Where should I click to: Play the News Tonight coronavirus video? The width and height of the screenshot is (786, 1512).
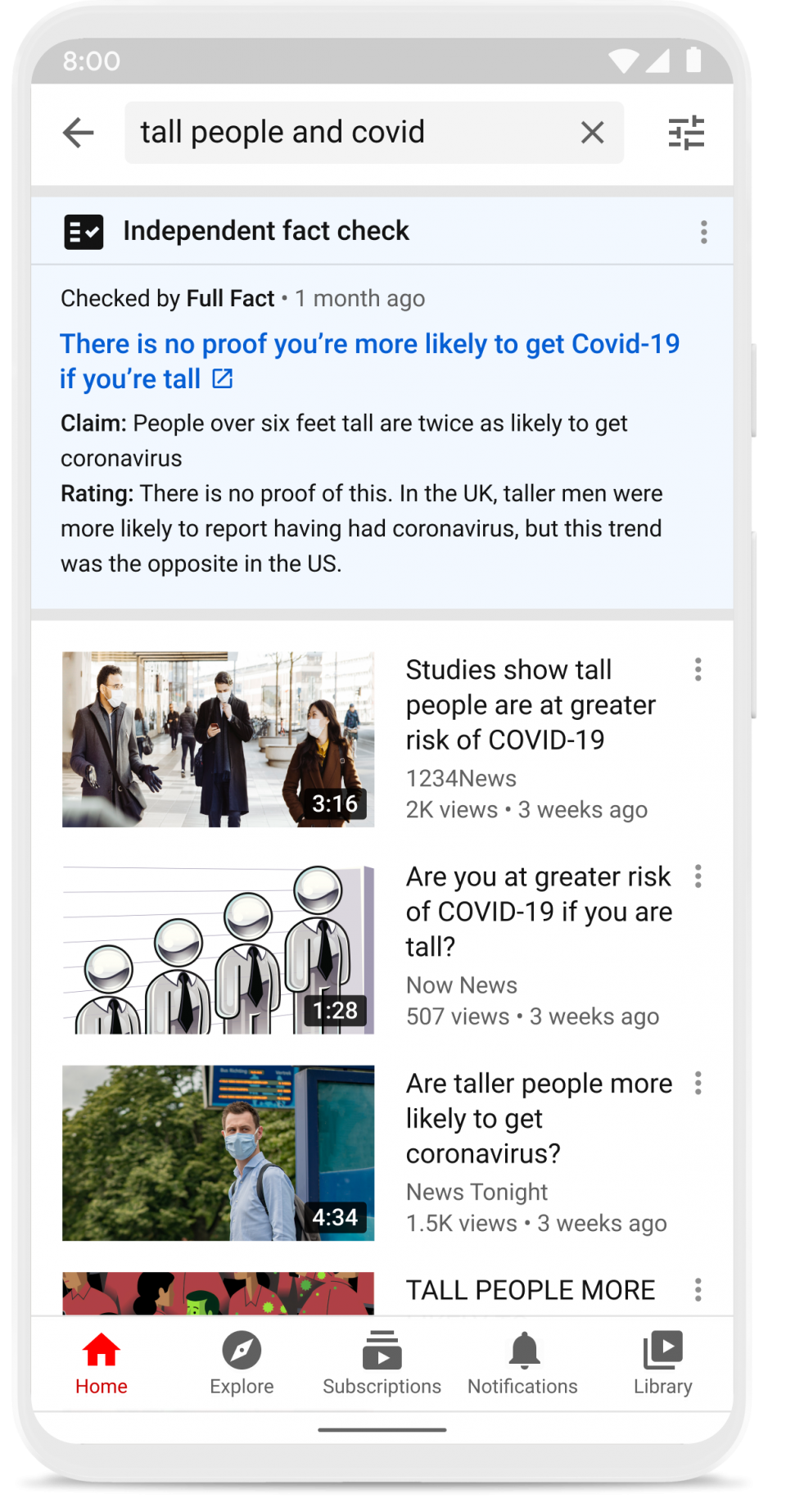coord(218,1152)
